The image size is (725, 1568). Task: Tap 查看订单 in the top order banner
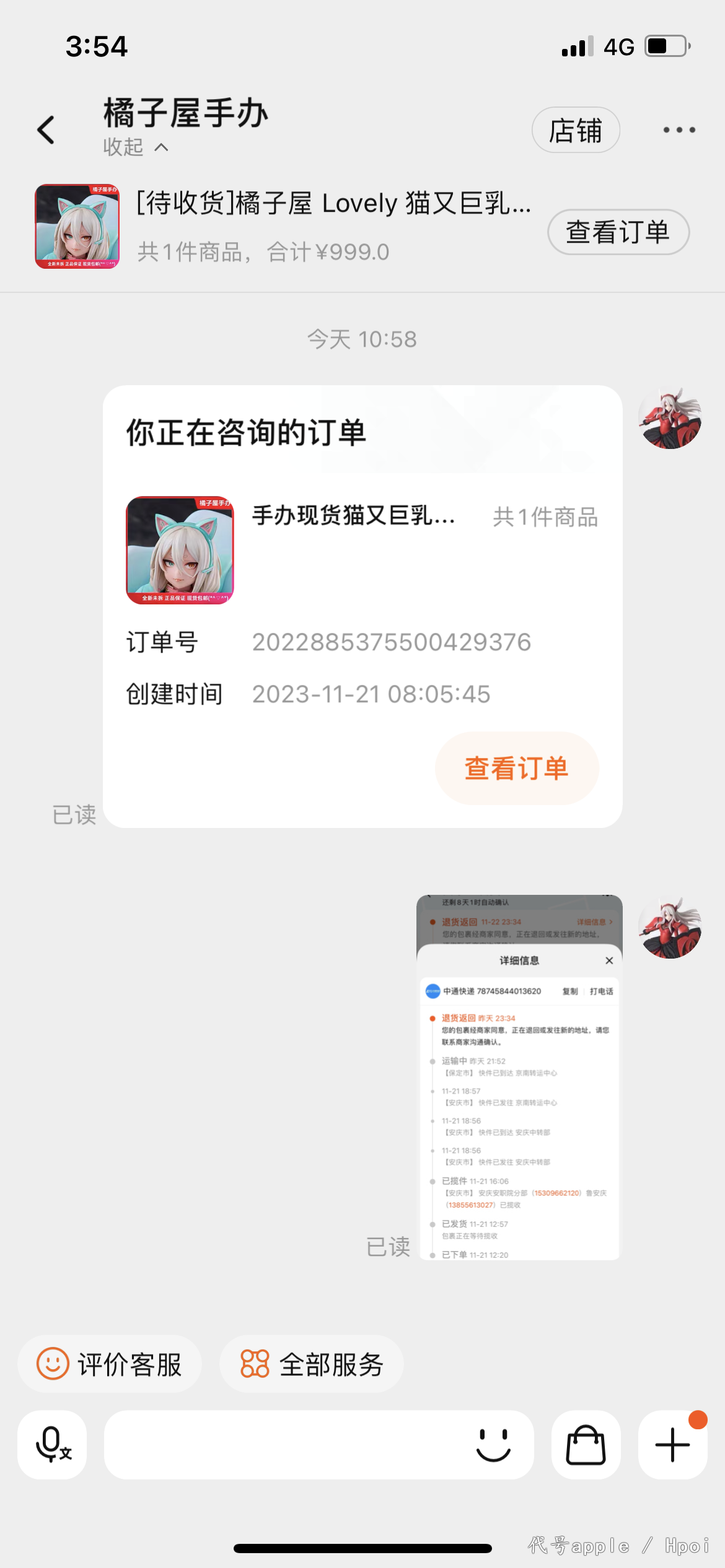(x=618, y=232)
